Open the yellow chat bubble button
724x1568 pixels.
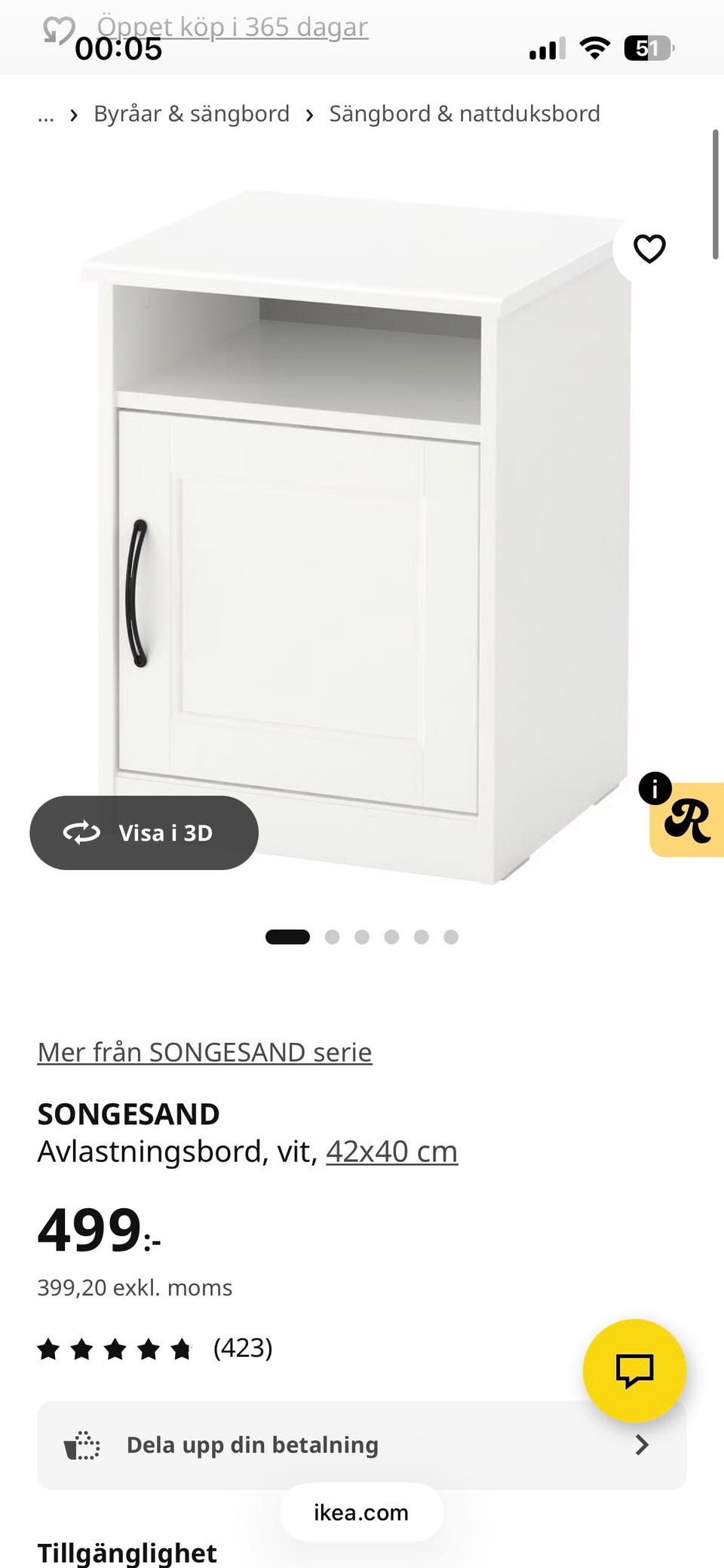(x=635, y=1370)
